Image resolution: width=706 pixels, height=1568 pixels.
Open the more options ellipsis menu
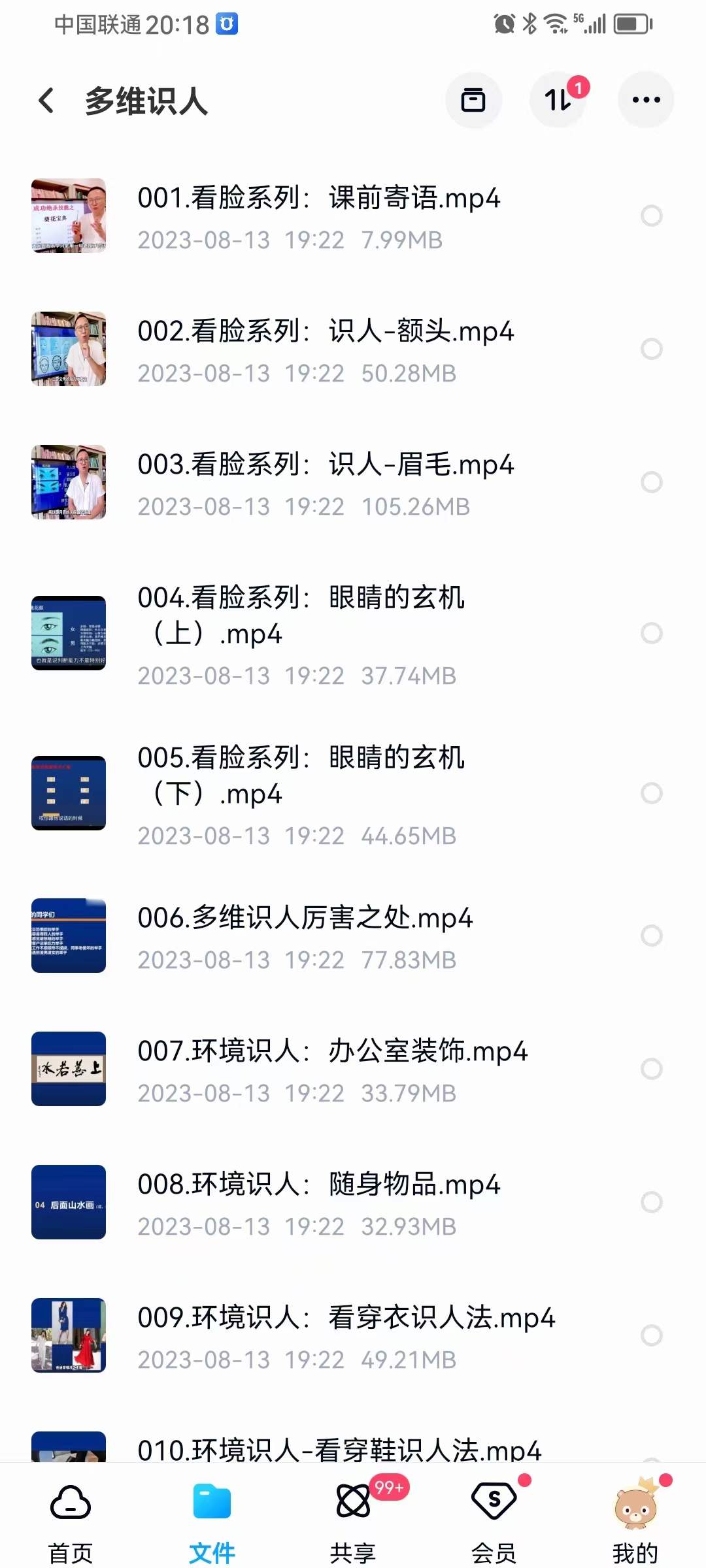645,99
